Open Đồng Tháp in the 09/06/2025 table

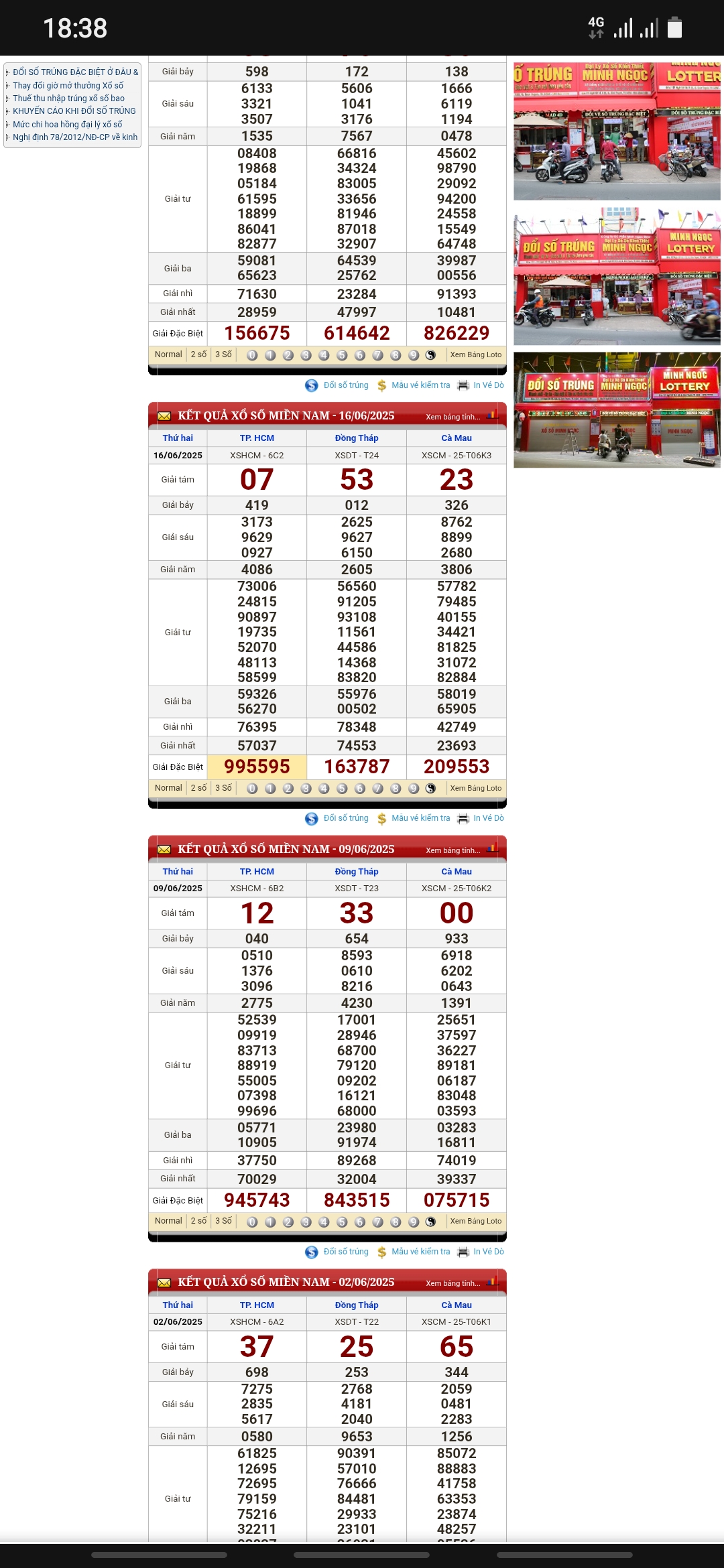click(x=357, y=872)
